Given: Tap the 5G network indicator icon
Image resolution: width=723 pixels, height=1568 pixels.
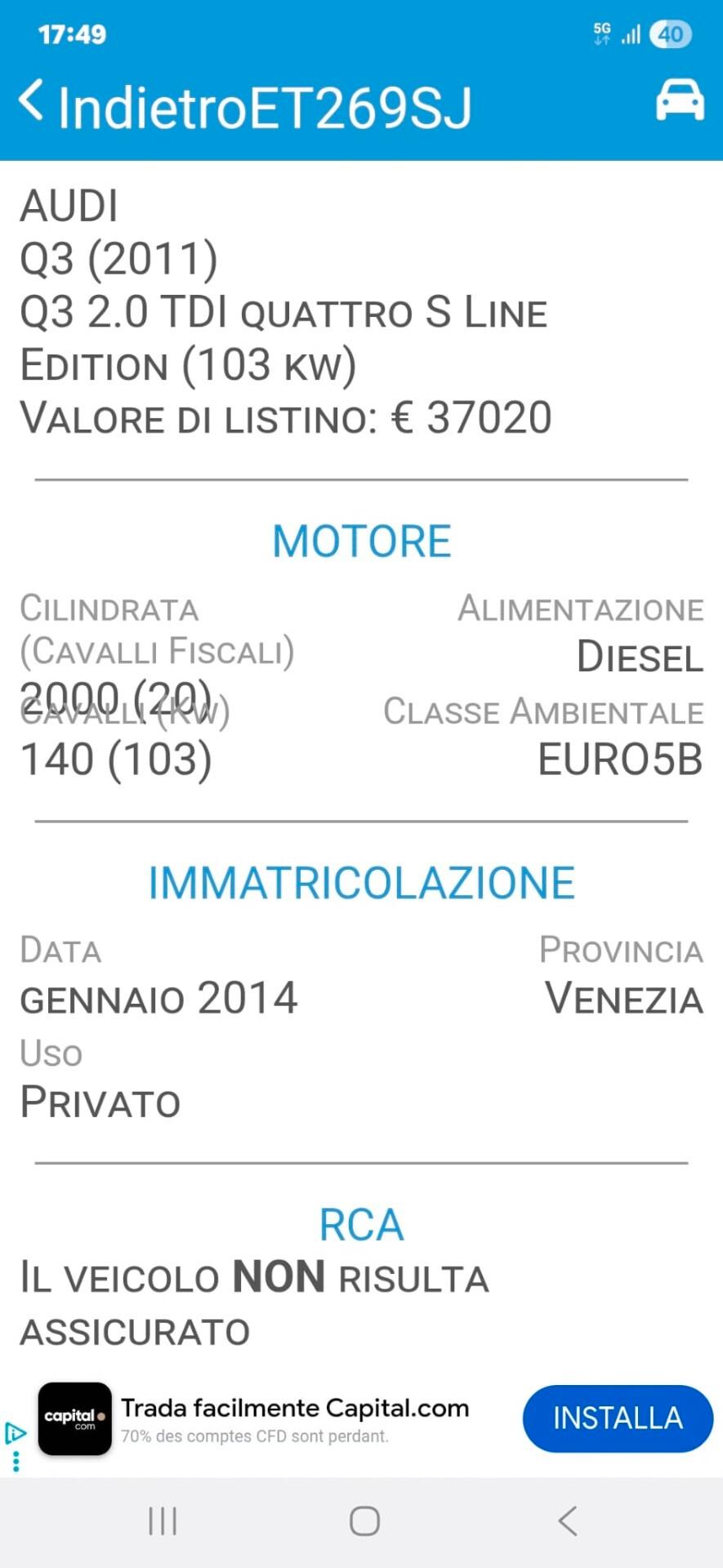Looking at the screenshot, I should [x=603, y=33].
